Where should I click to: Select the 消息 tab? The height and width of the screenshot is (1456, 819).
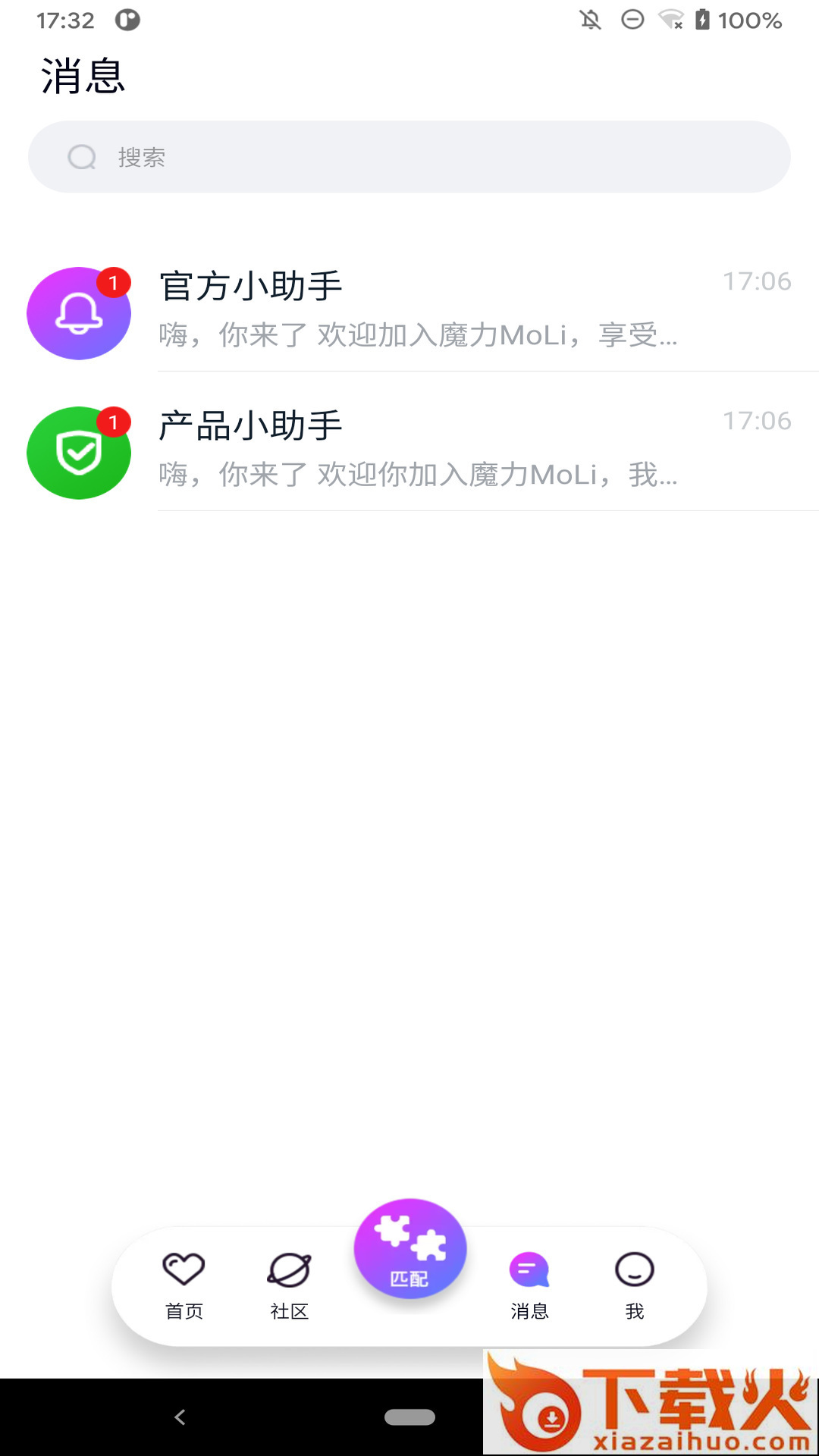pos(529,1285)
